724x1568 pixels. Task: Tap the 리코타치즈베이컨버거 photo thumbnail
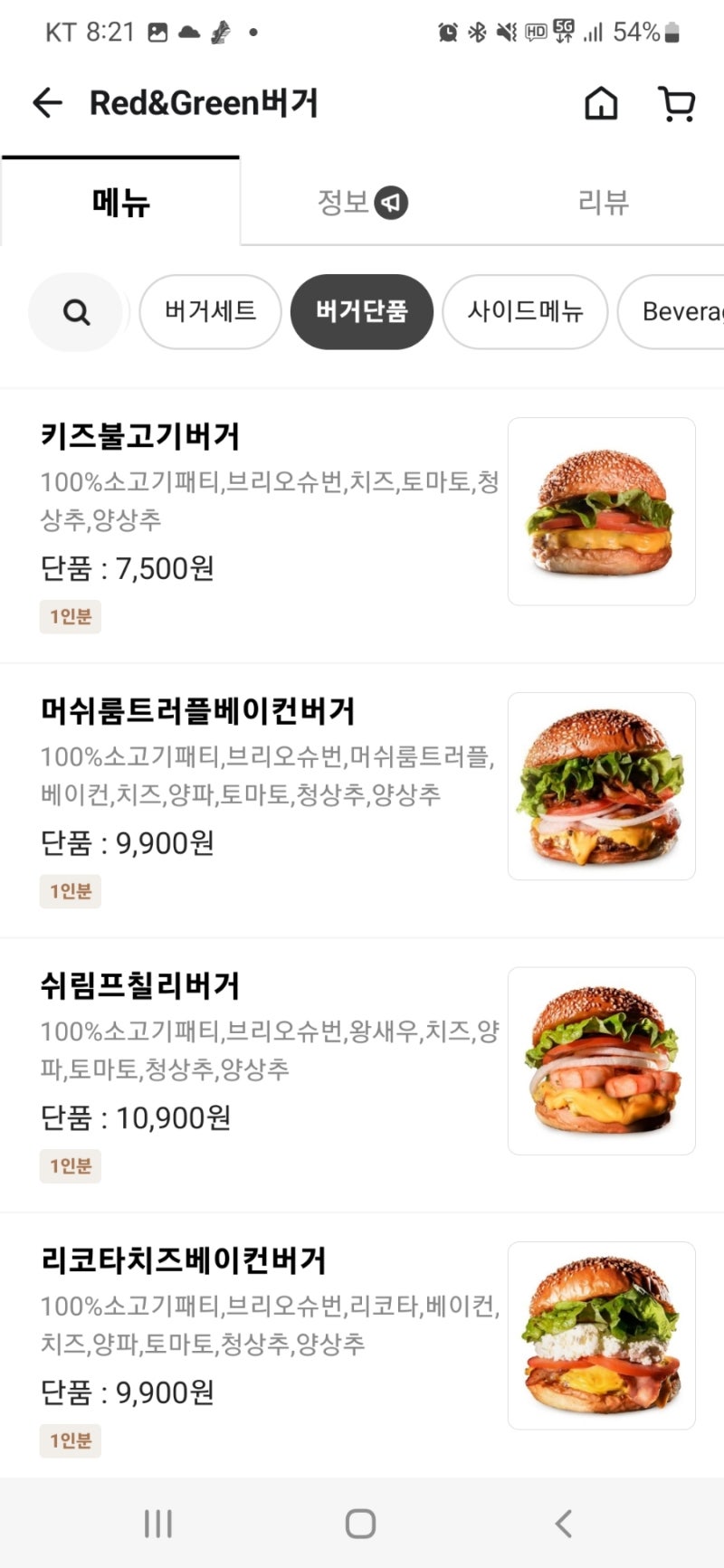[601, 1335]
